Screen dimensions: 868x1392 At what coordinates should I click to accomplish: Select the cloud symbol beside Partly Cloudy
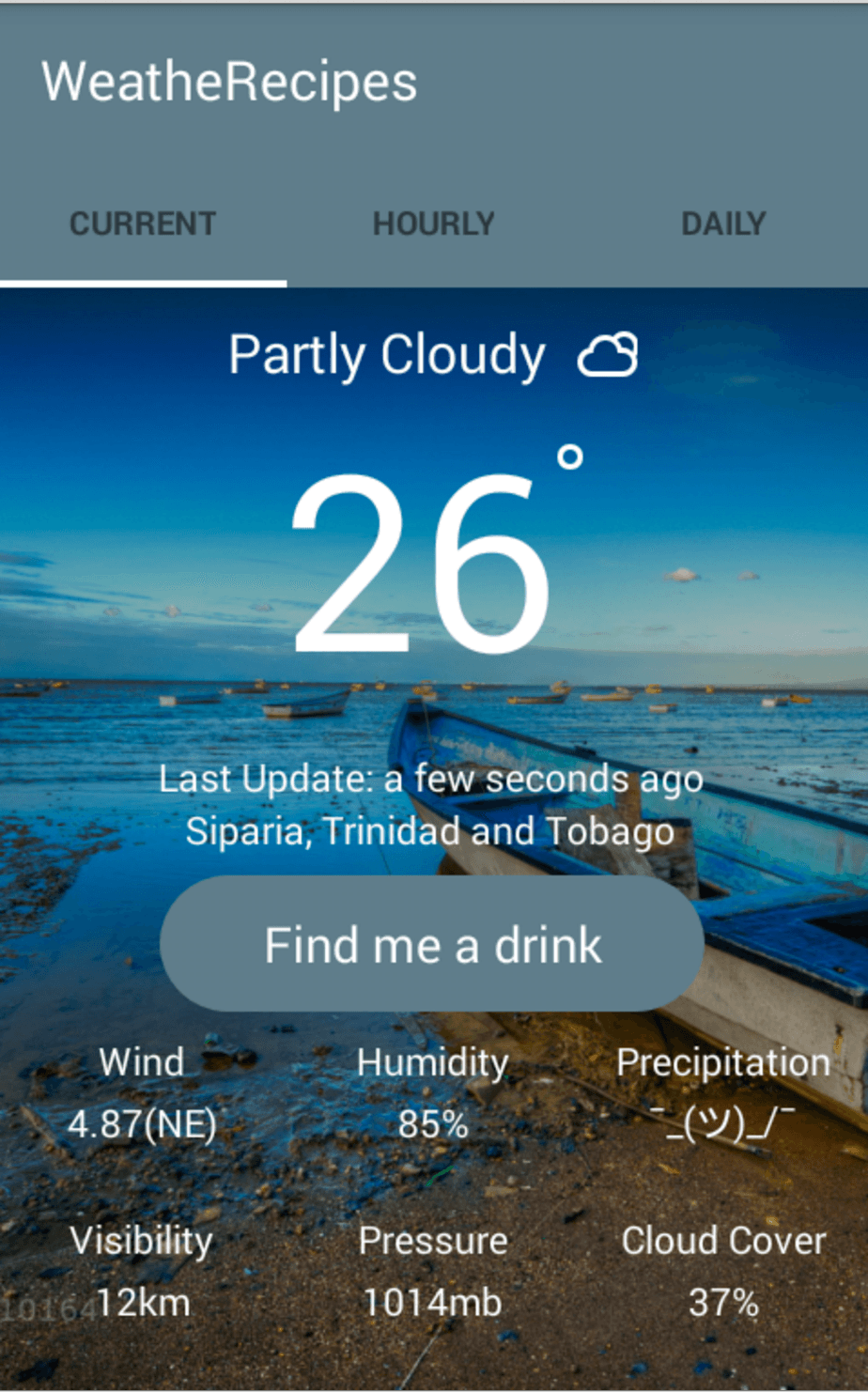[607, 355]
